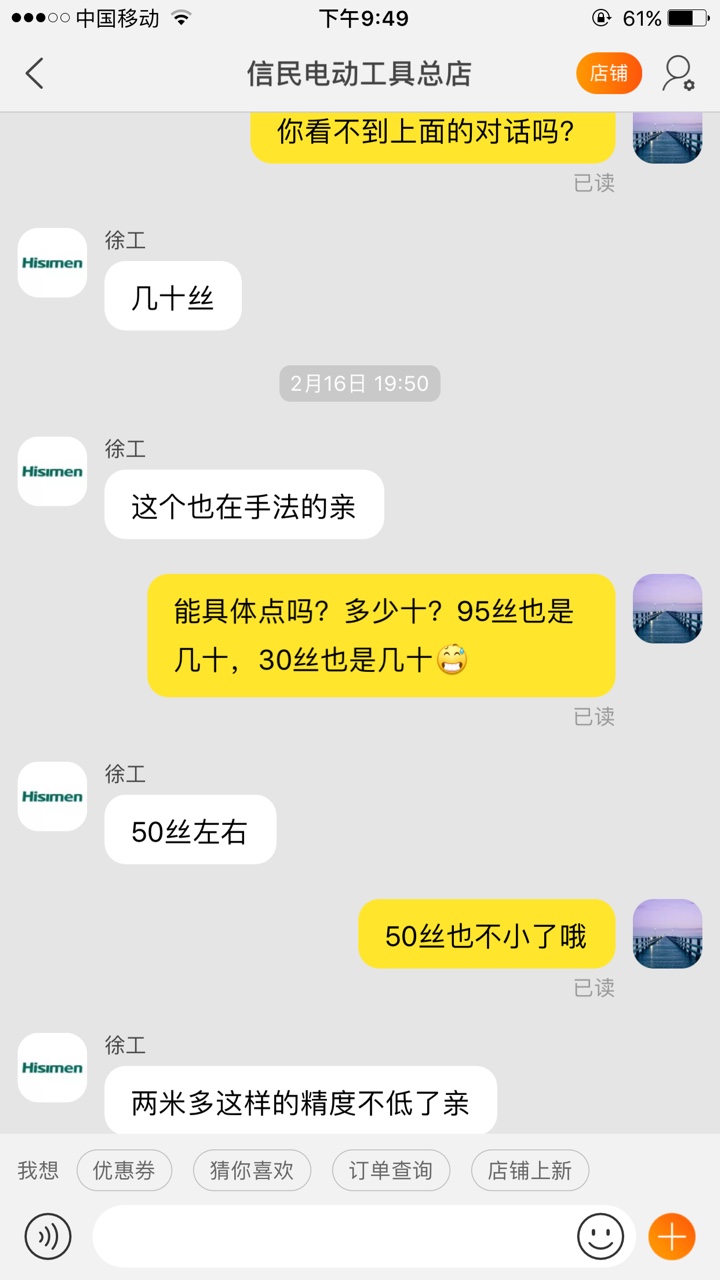Image resolution: width=720 pixels, height=1280 pixels.
Task: Tap the 优惠券 quick chip
Action: pyautogui.click(x=124, y=1170)
